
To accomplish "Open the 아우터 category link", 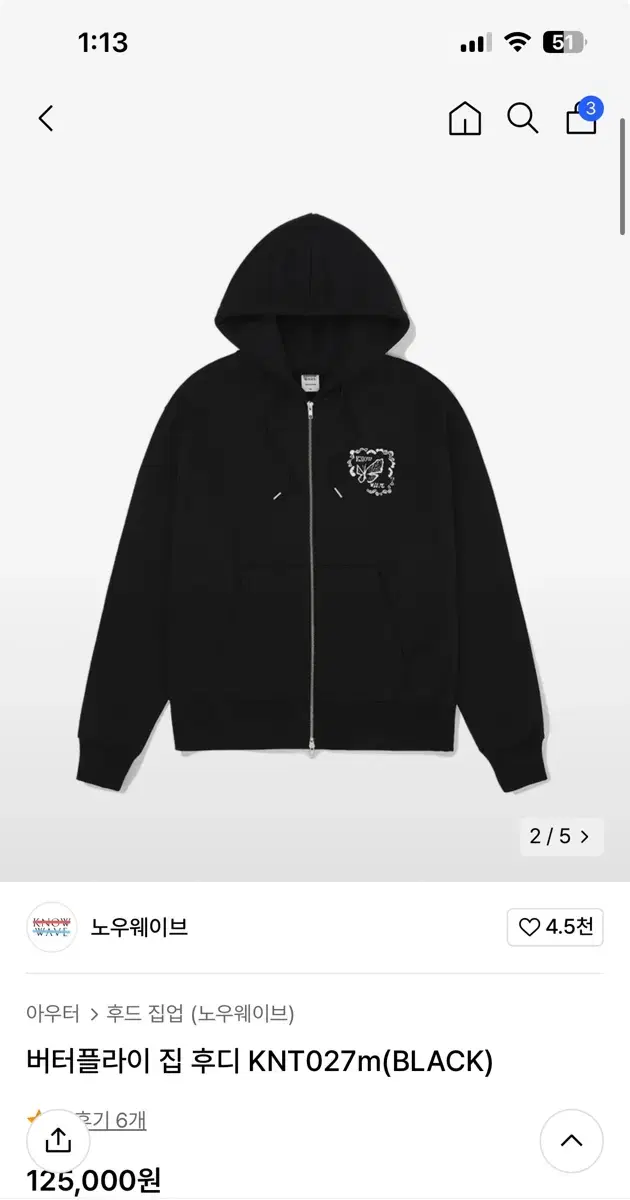I will click(x=53, y=1013).
